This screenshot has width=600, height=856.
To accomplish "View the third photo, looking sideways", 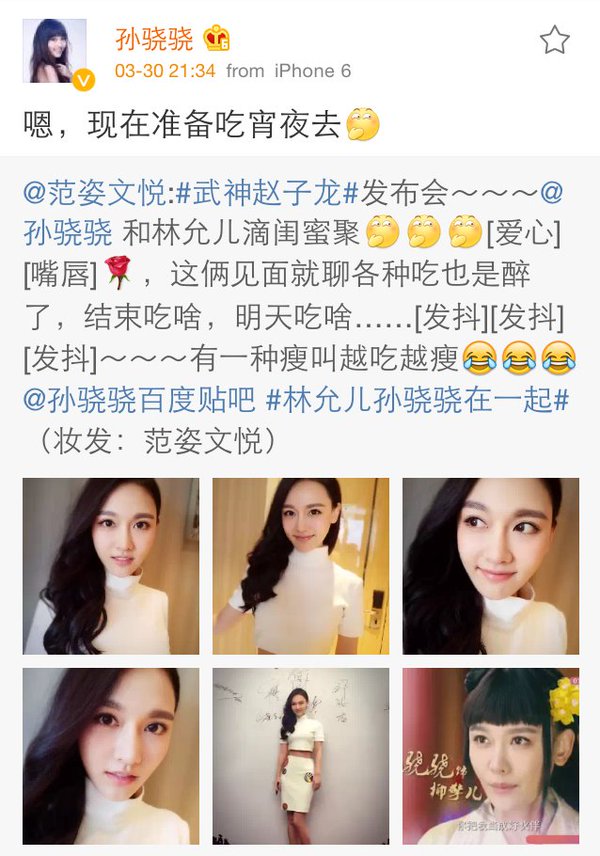I will point(490,566).
